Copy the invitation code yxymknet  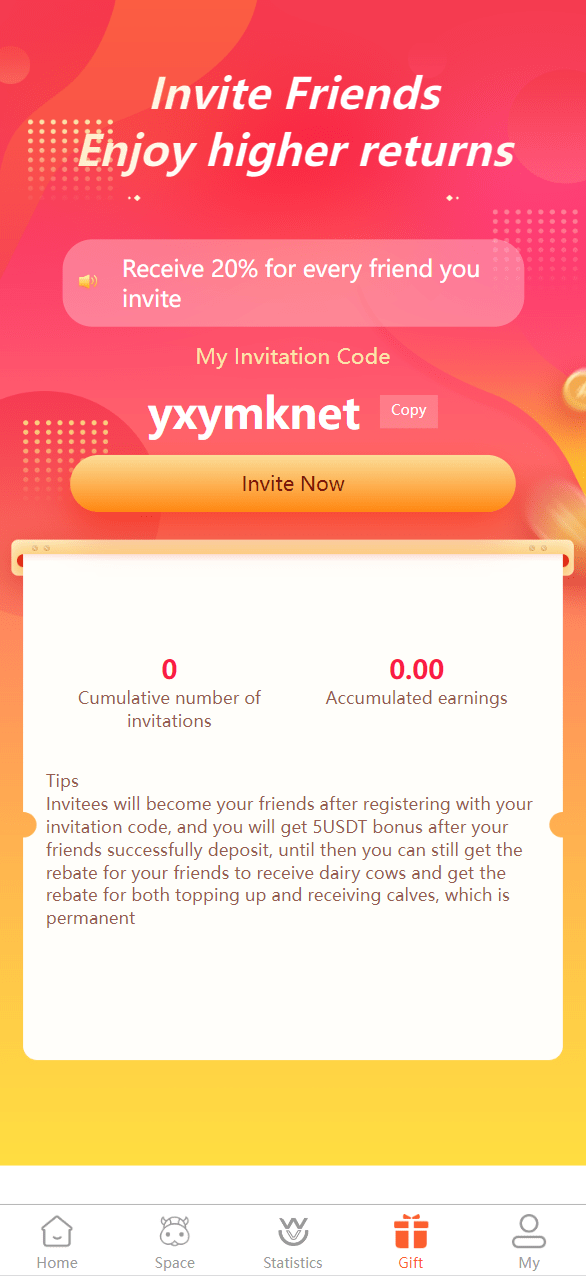tap(408, 411)
